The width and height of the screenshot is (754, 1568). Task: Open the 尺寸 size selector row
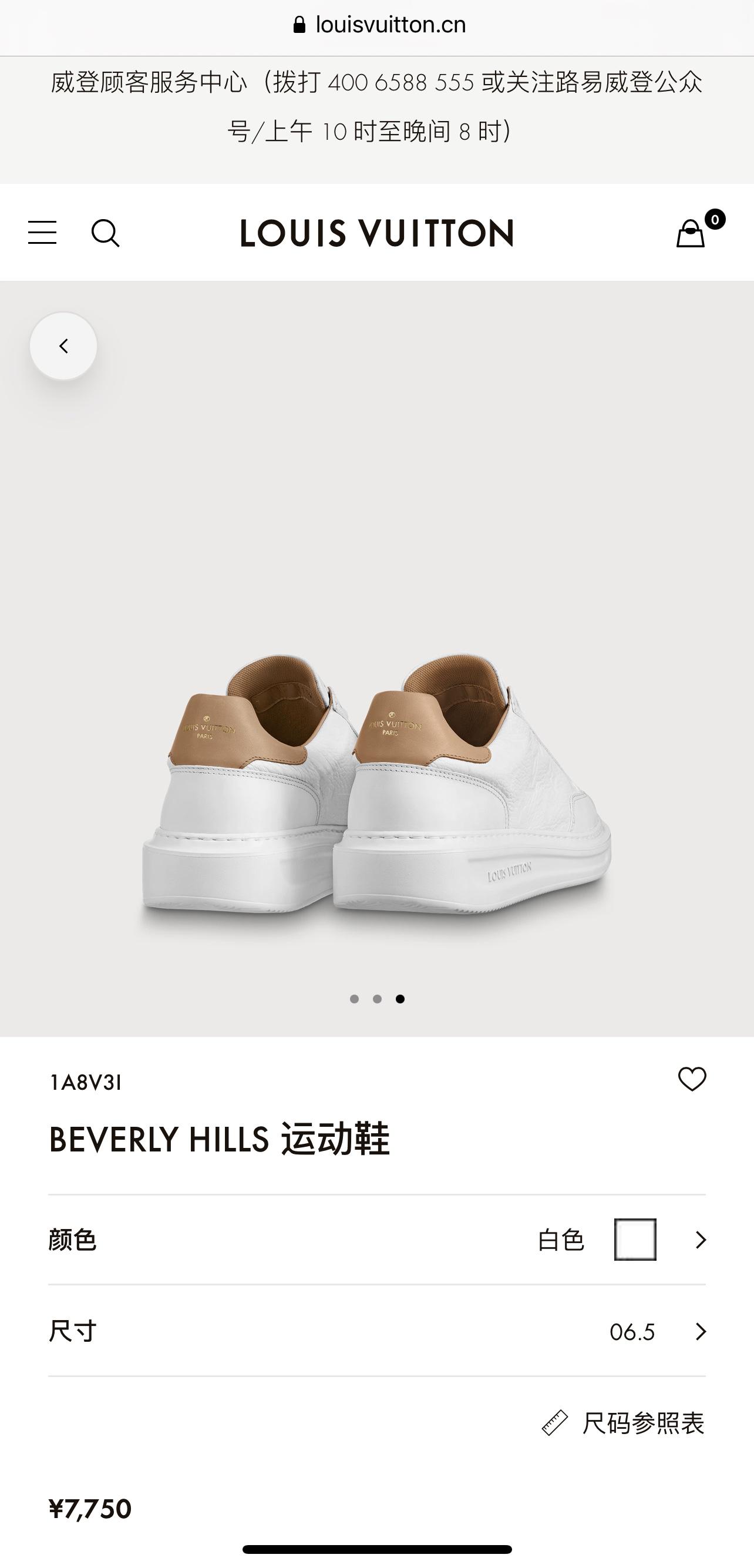coord(376,1331)
